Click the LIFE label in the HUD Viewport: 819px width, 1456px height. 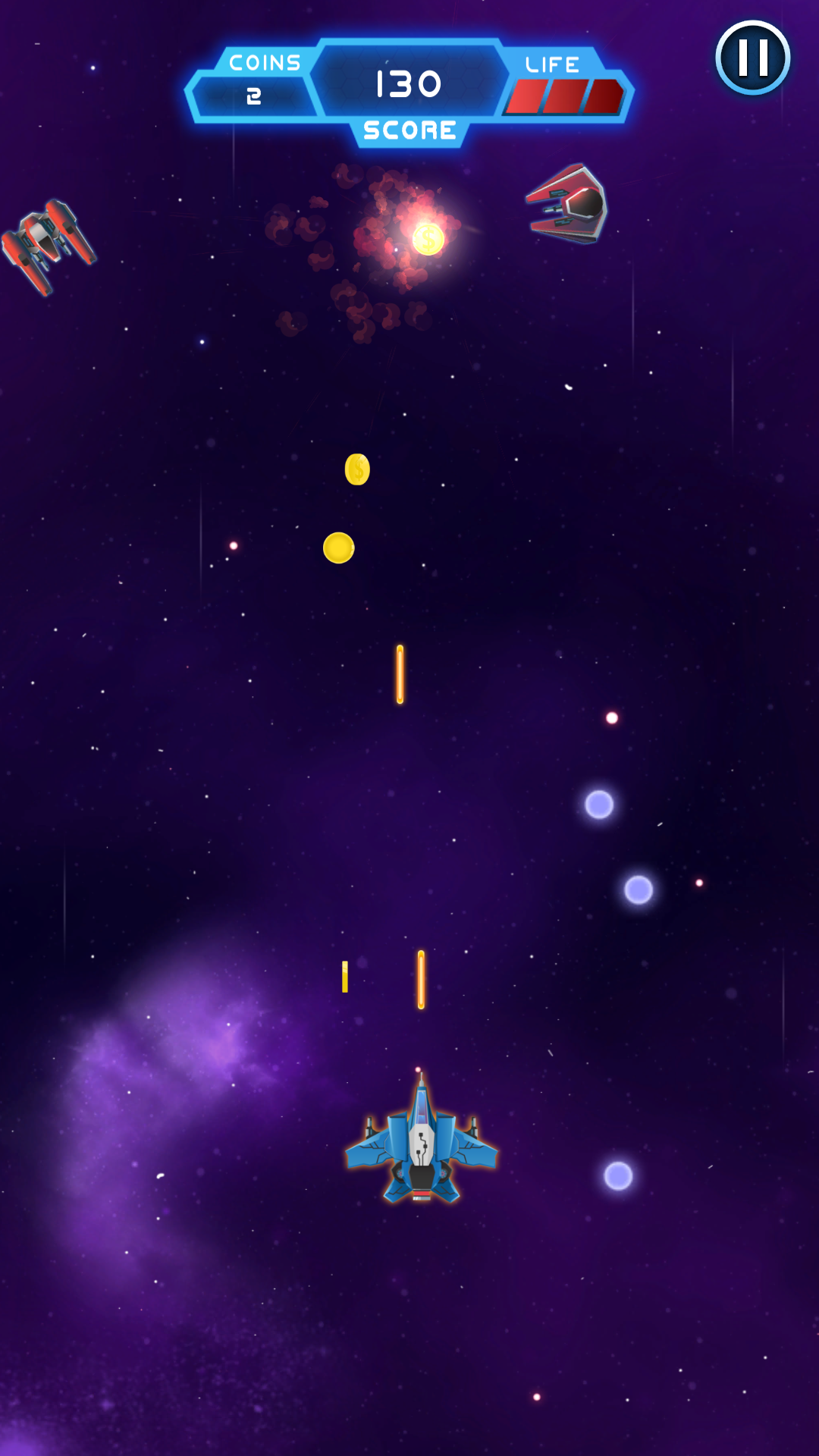tap(552, 63)
